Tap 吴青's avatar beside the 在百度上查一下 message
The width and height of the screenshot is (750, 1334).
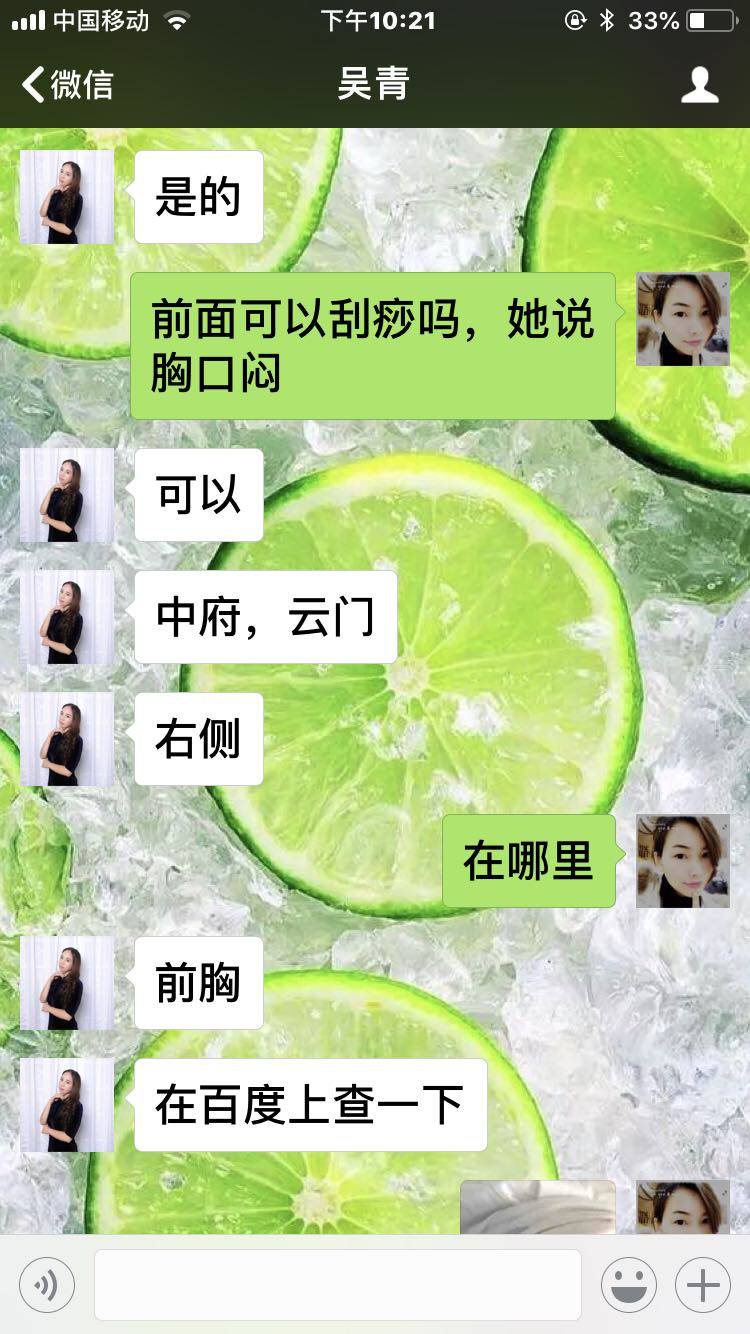coord(67,1105)
